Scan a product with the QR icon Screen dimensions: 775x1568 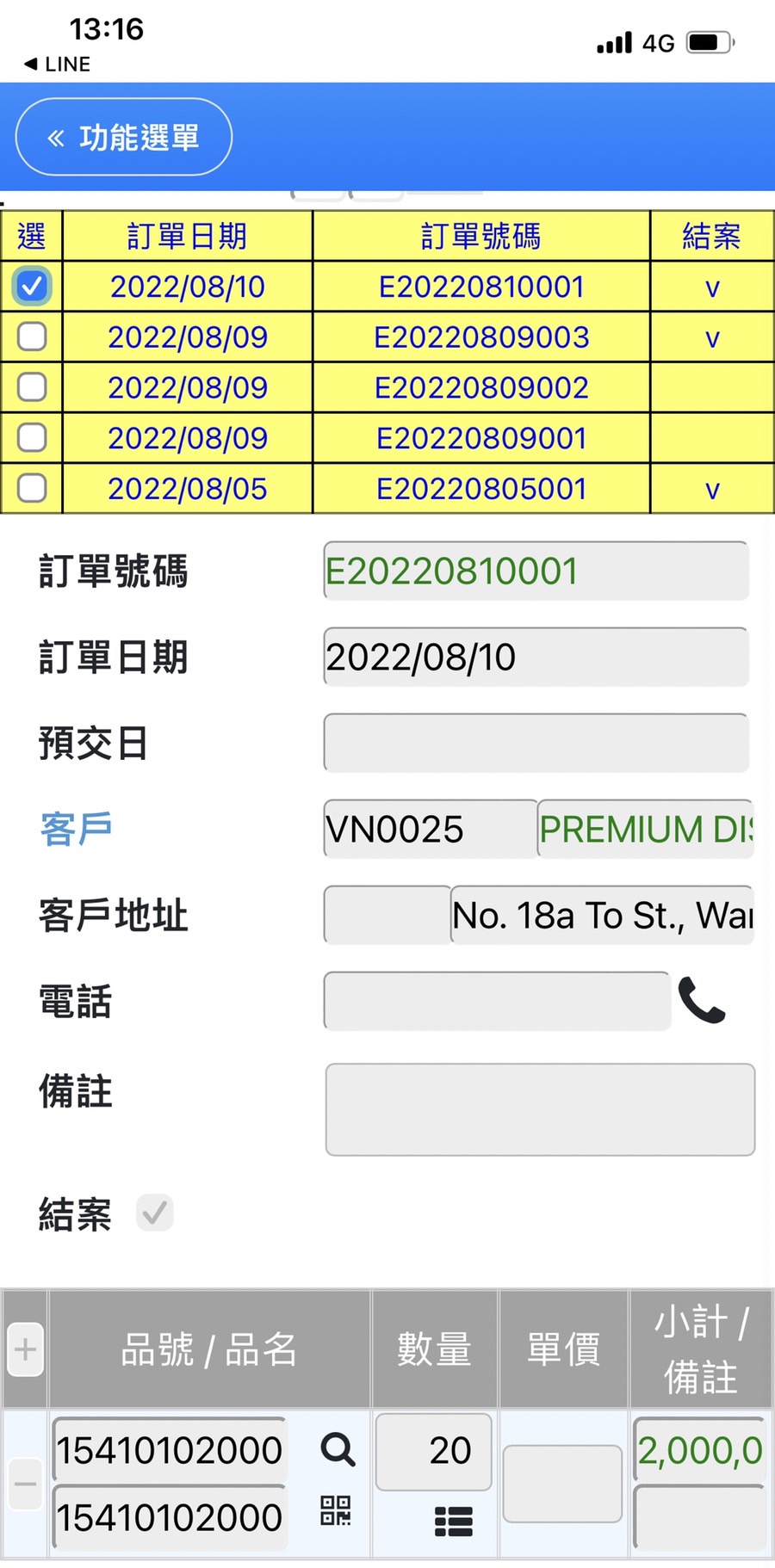[x=336, y=1509]
